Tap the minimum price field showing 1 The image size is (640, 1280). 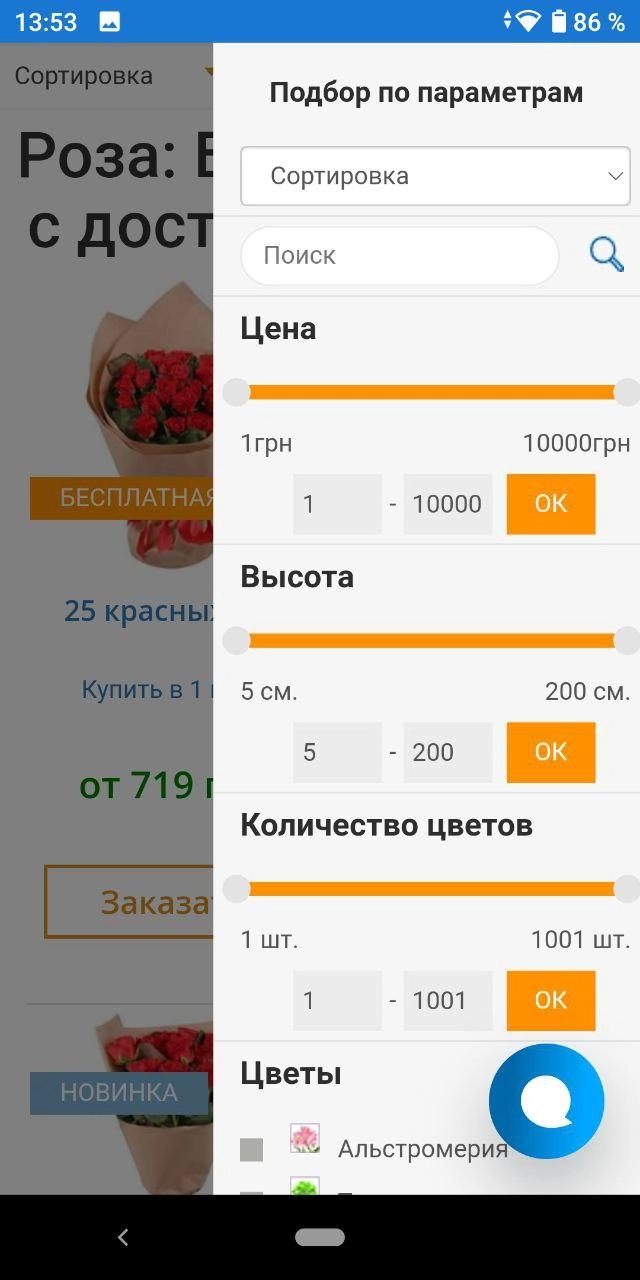[337, 504]
